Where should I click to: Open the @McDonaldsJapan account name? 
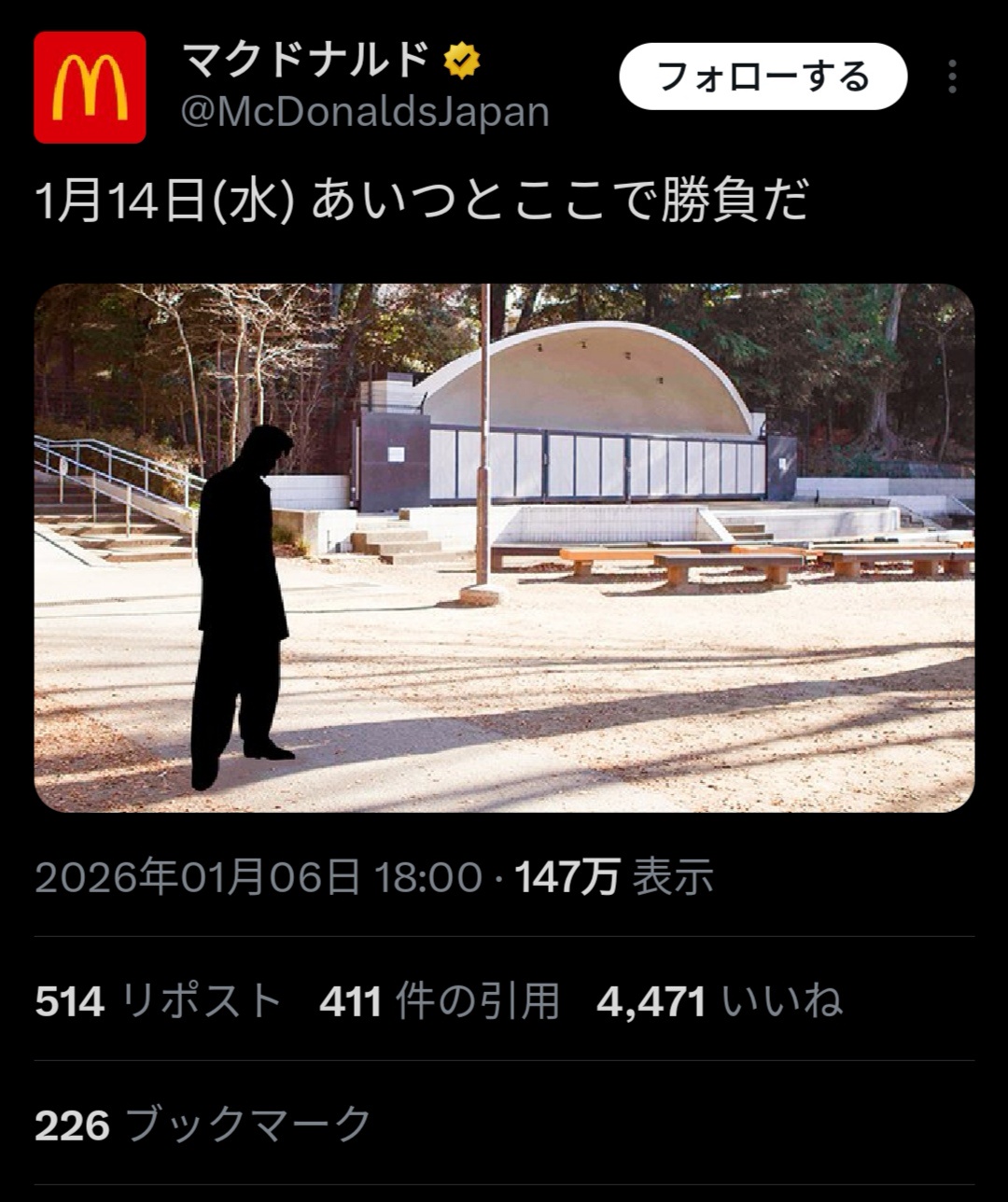point(365,113)
